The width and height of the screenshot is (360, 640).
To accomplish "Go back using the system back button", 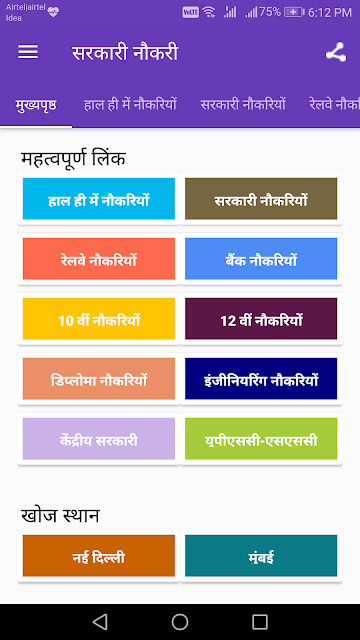I will 100,622.
